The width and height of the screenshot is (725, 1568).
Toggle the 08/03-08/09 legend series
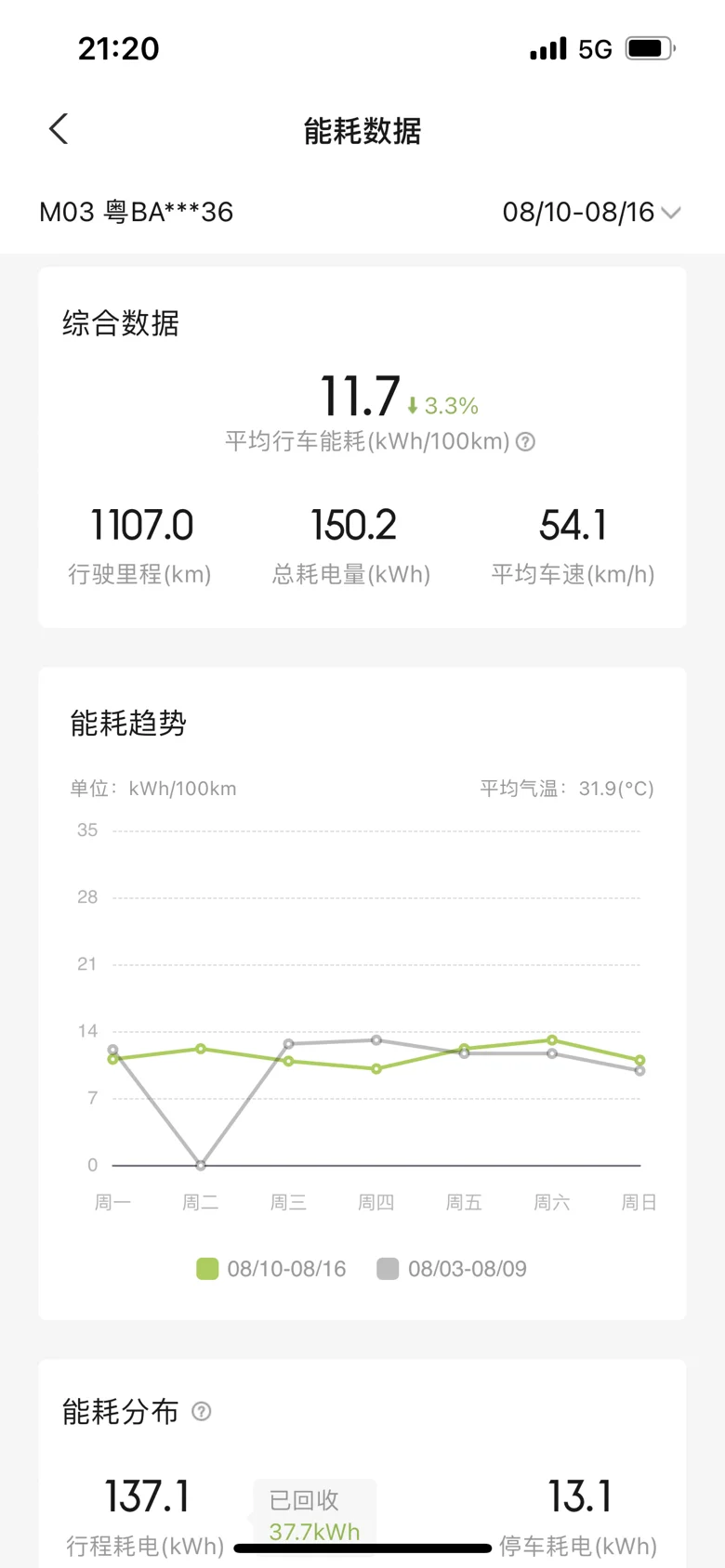(x=452, y=1269)
